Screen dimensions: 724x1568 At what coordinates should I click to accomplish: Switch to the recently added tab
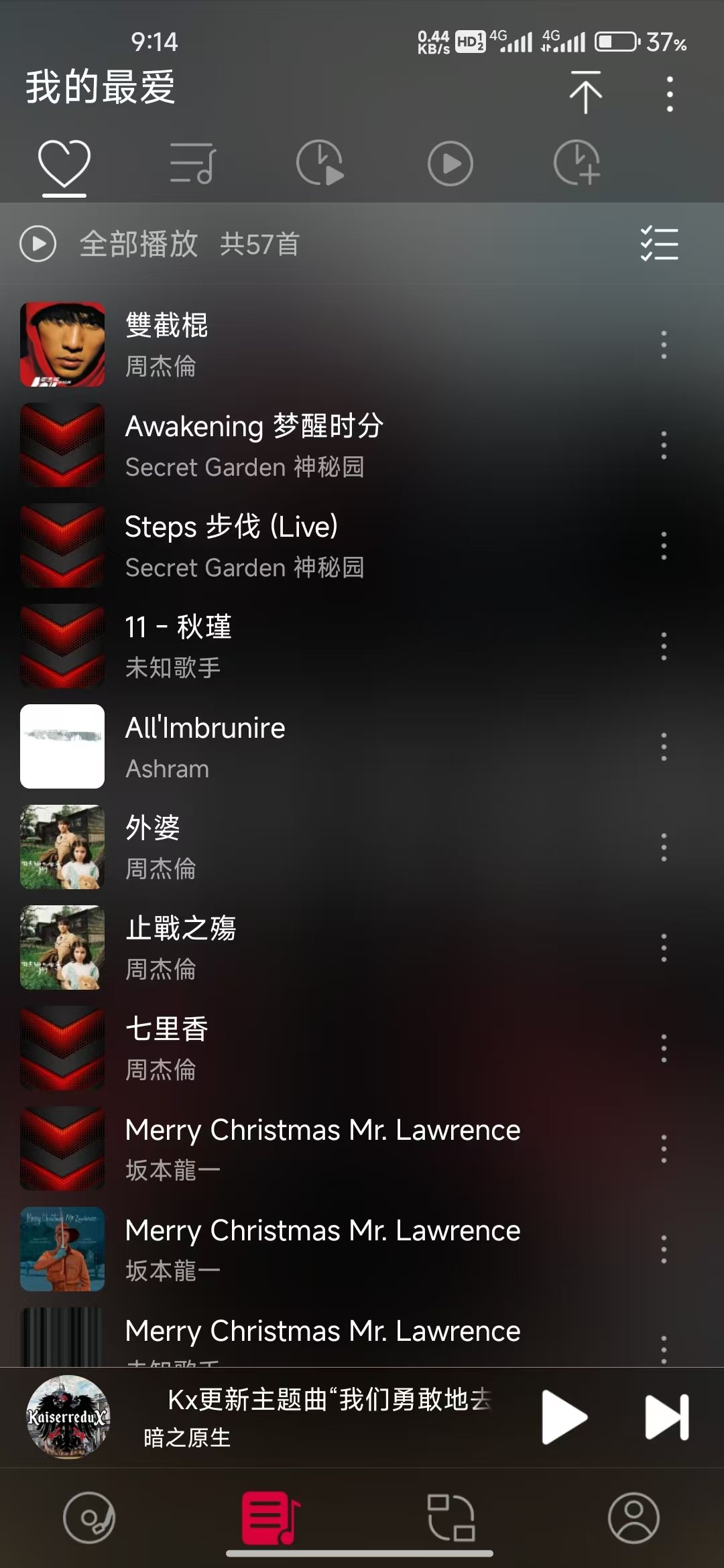(x=577, y=163)
